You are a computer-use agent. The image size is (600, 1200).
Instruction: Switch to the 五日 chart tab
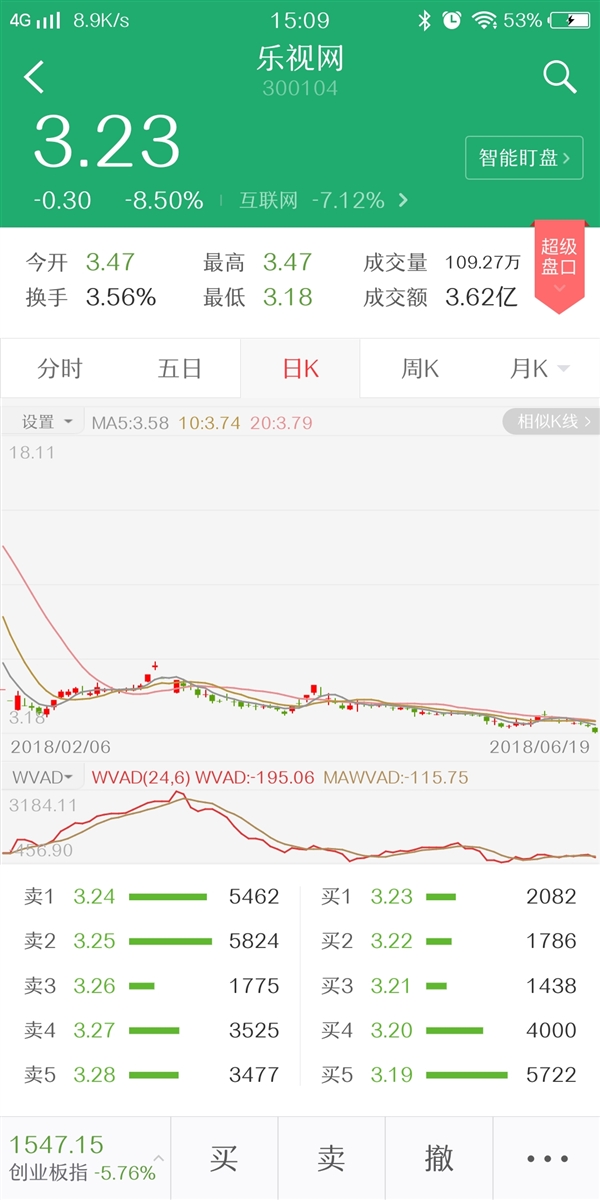pos(180,368)
